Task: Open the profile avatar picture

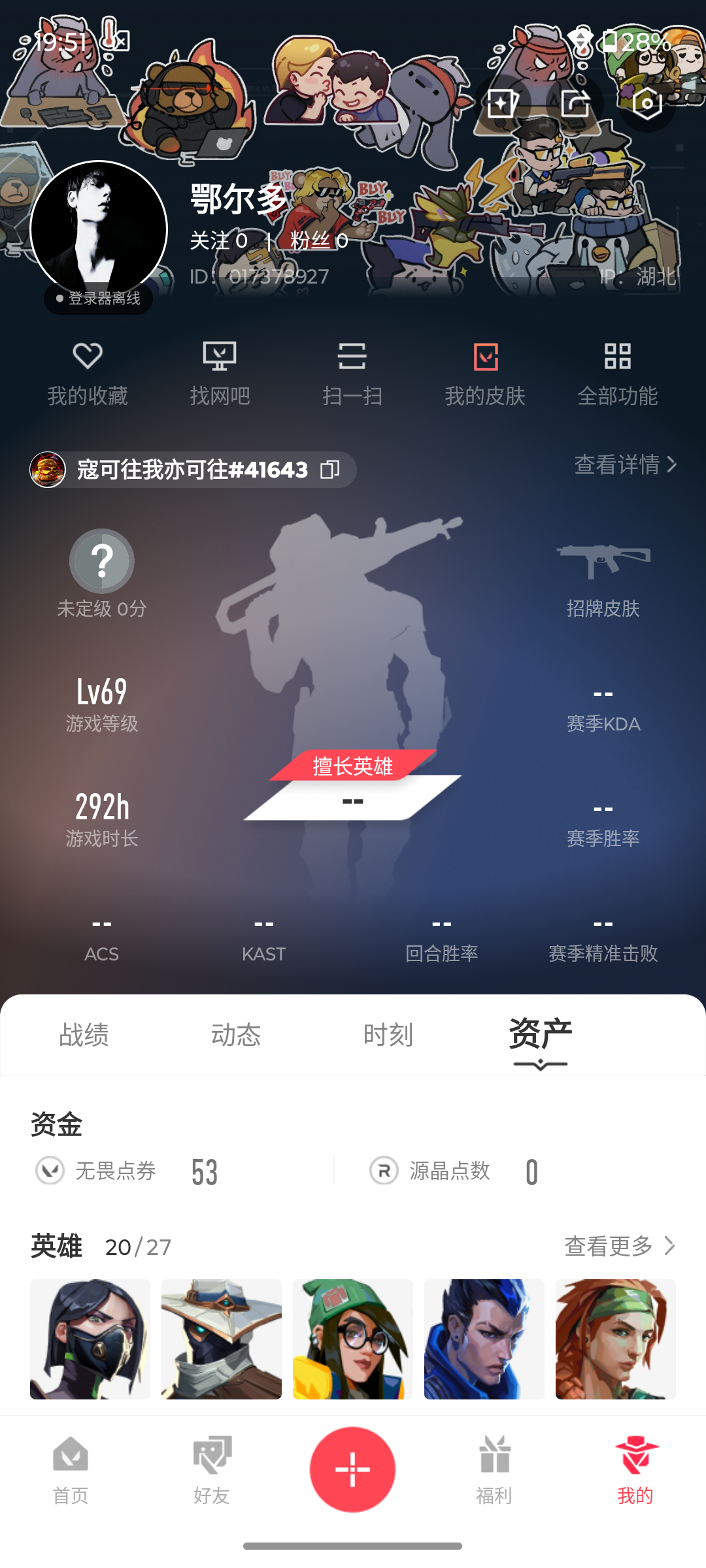Action: pos(99,229)
